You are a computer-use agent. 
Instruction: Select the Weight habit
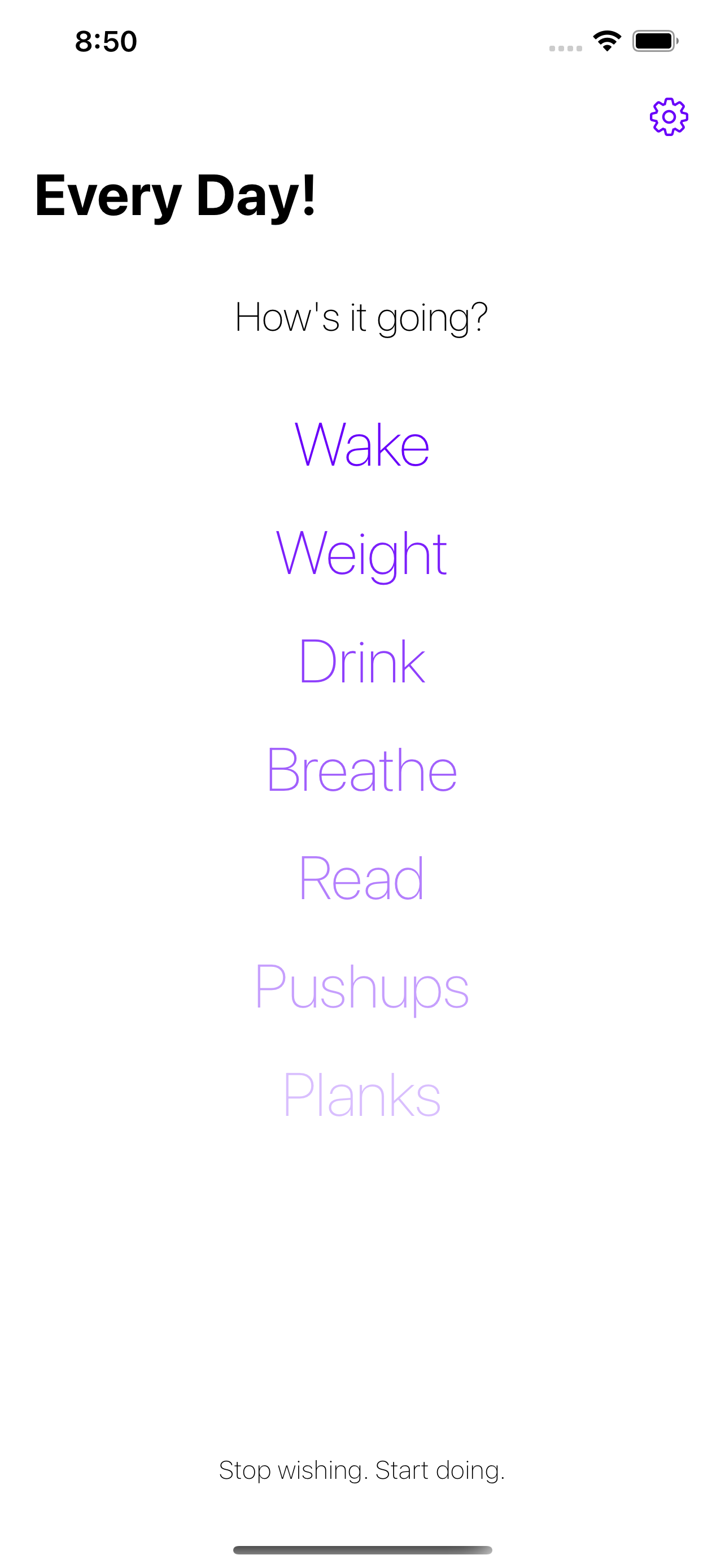362,554
